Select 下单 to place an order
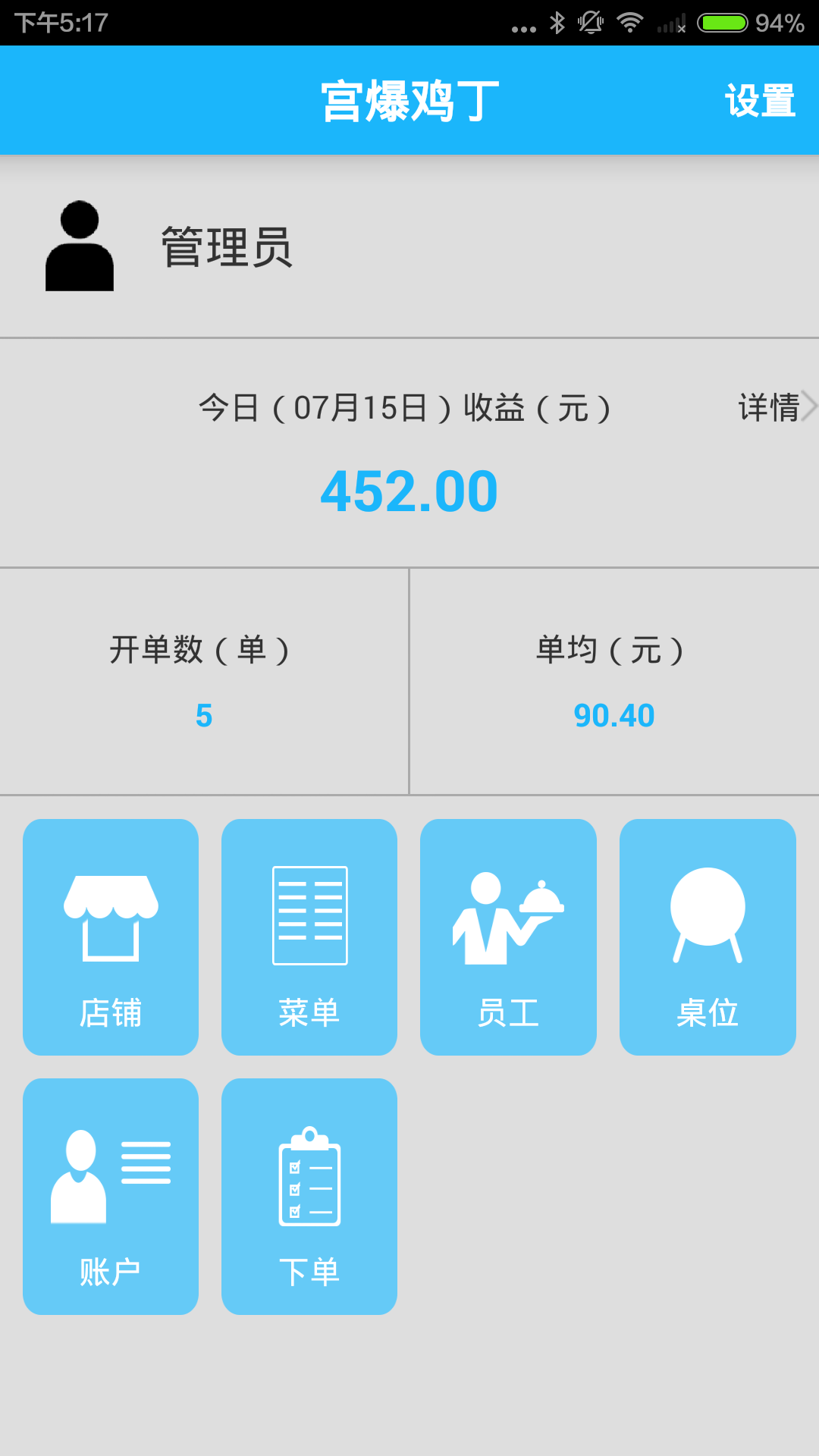Screen dimensions: 819x1456 point(309,1196)
